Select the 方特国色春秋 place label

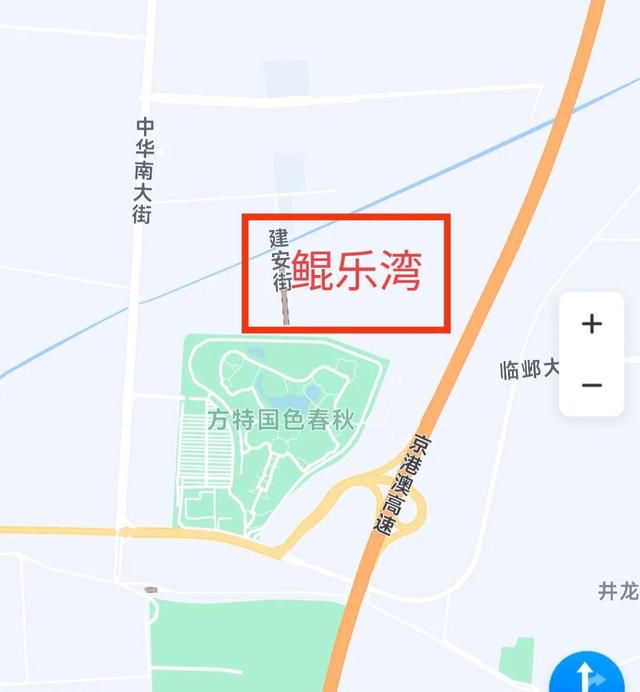pos(282,420)
